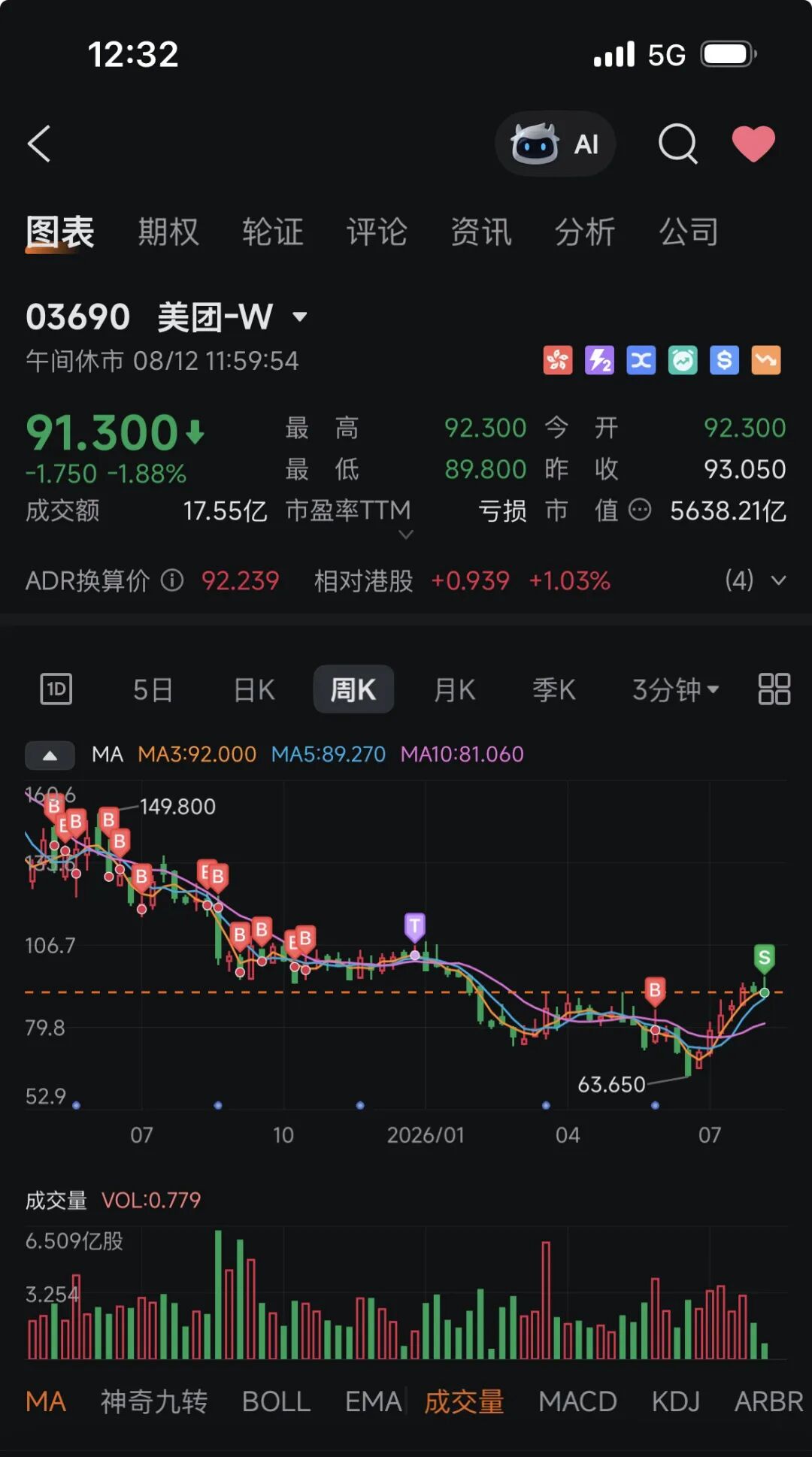Switch to the 轮证 tab
Screen dimensions: 812x1457
273,232
